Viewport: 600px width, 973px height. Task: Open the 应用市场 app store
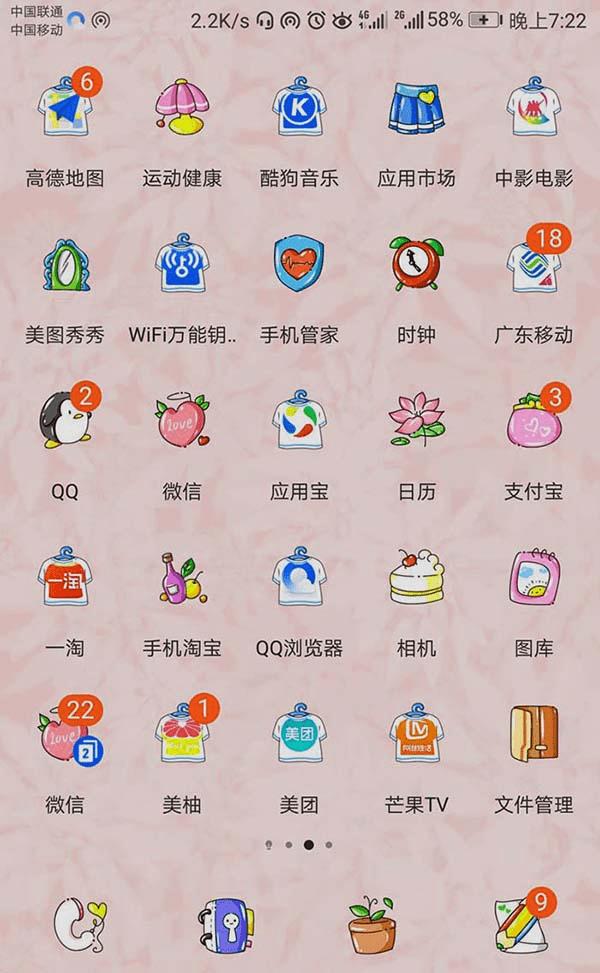tap(416, 109)
